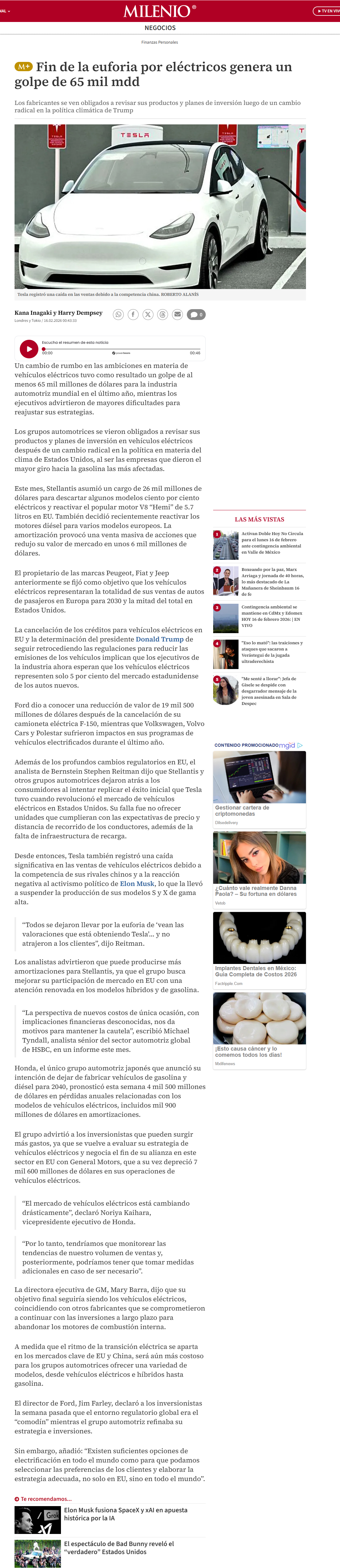Go to the NEGOCIOS section

tap(160, 28)
